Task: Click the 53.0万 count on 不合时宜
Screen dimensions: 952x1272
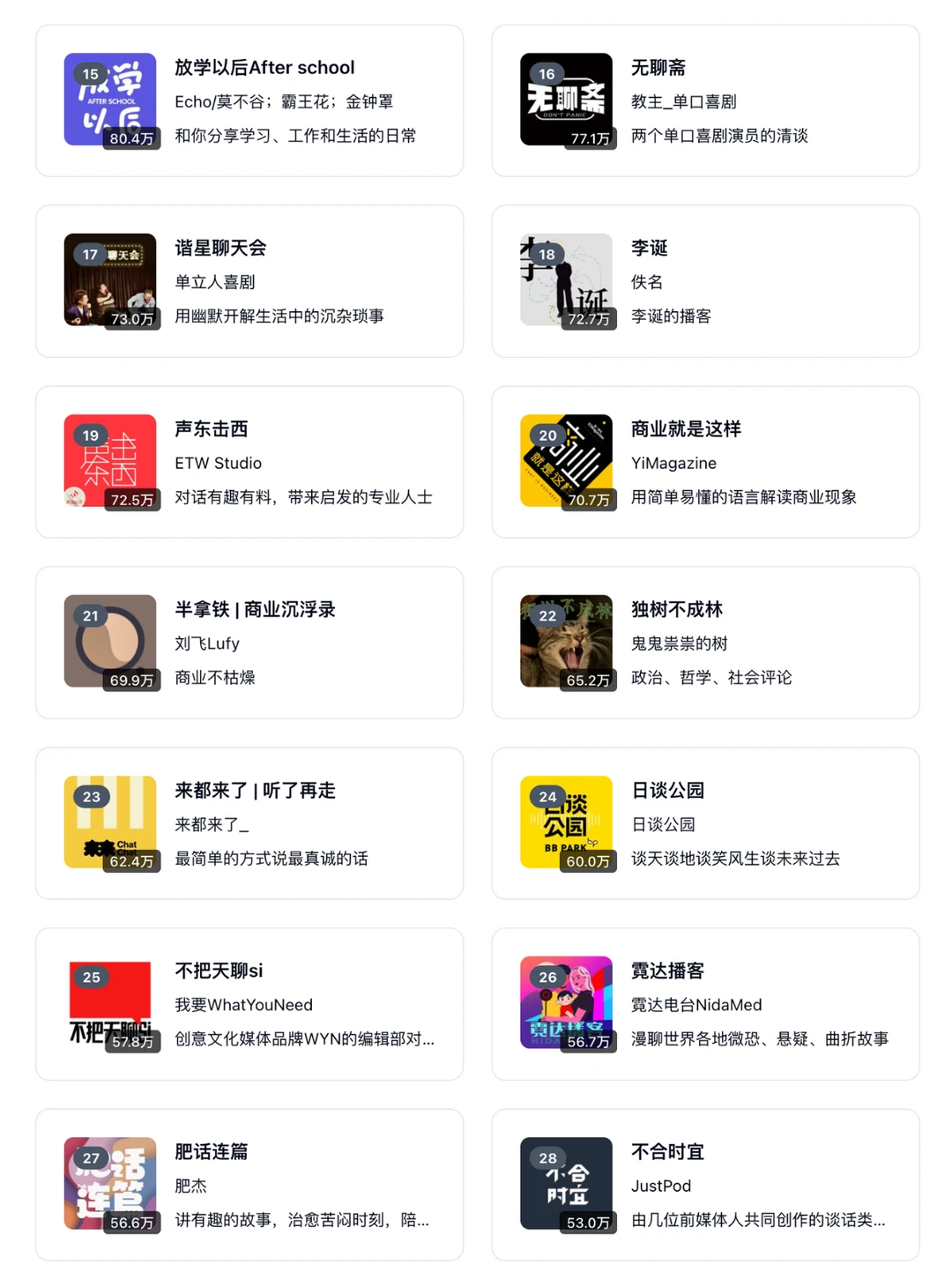Action: (587, 1223)
